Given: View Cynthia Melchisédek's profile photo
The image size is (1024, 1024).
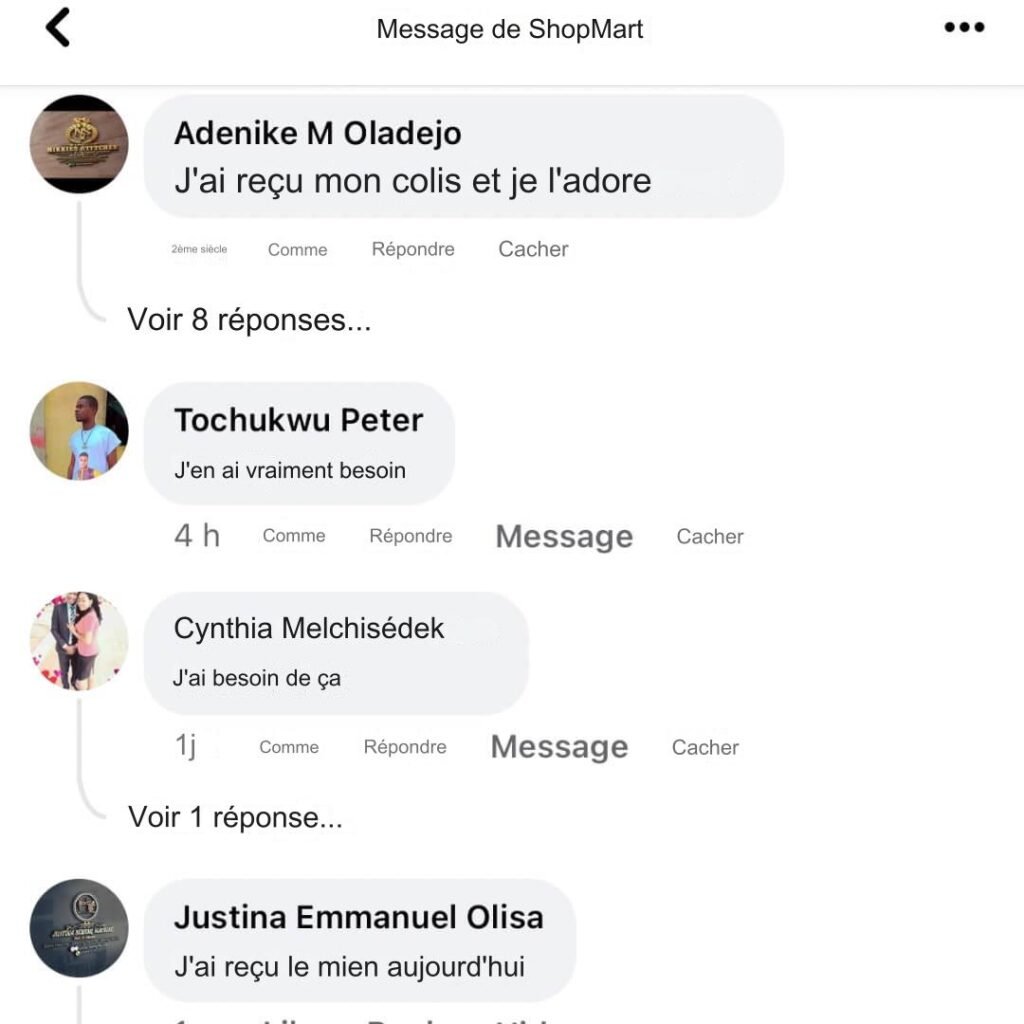Looking at the screenshot, I should [79, 641].
